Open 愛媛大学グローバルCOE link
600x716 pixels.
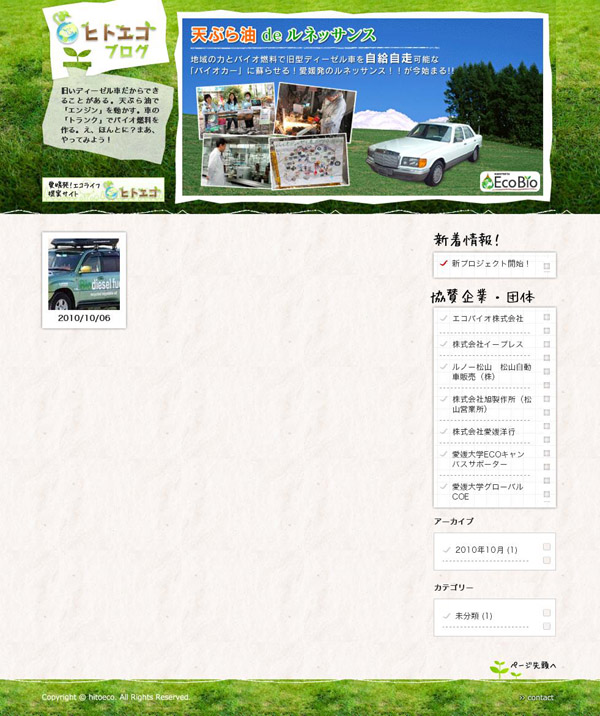(x=487, y=491)
